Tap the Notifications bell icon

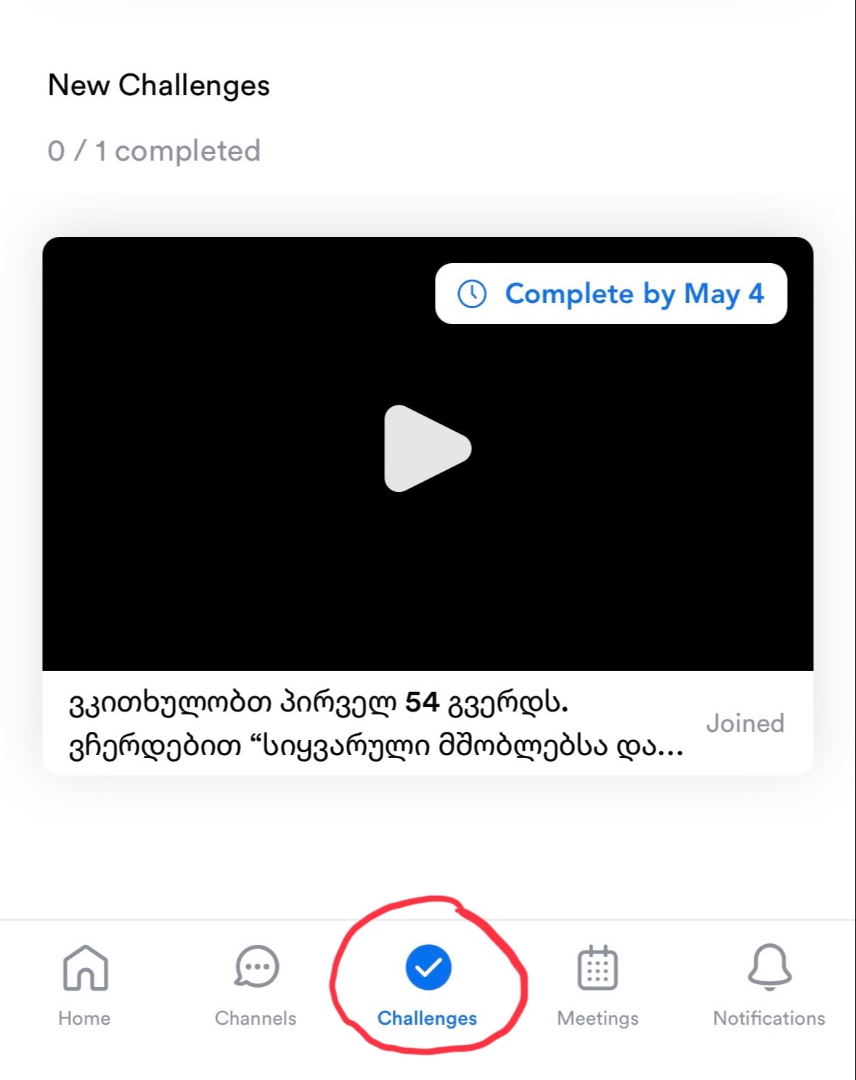[x=768, y=967]
